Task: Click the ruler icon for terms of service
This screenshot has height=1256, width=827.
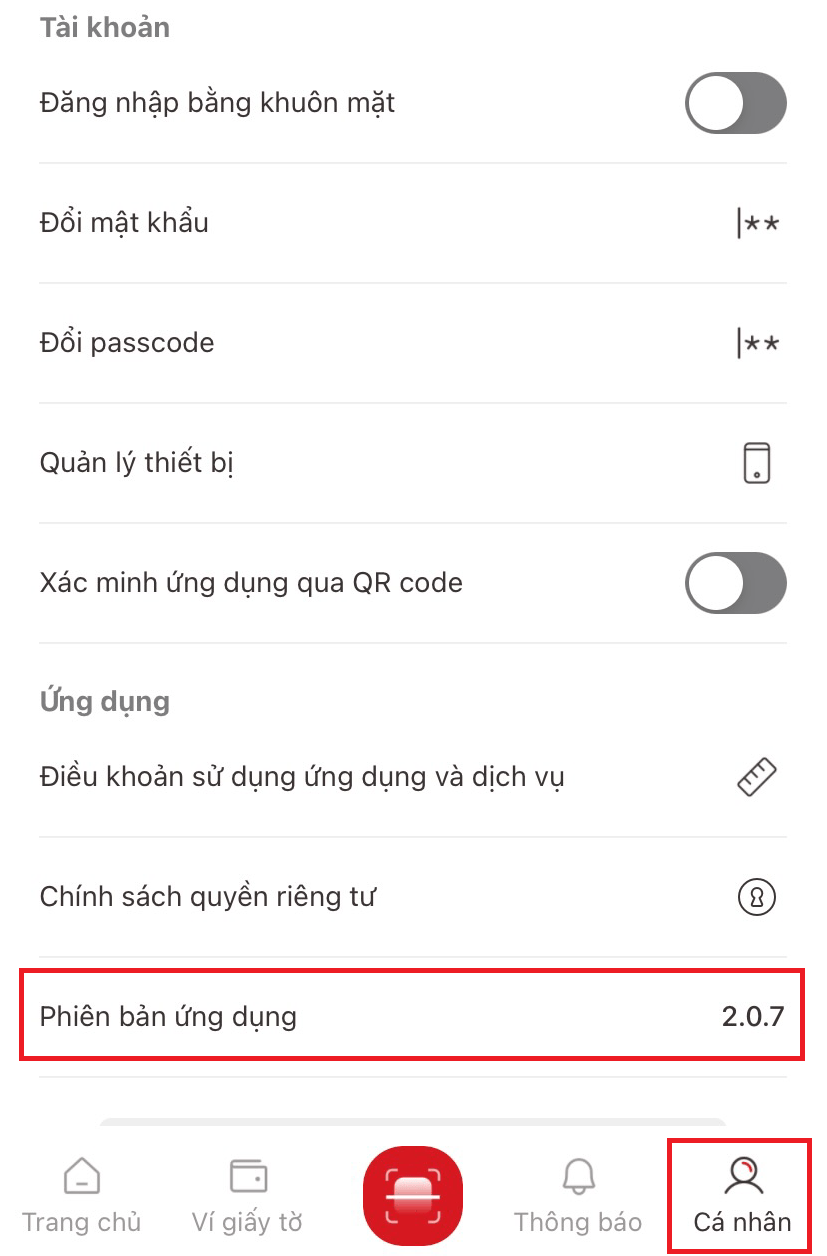Action: point(757,776)
